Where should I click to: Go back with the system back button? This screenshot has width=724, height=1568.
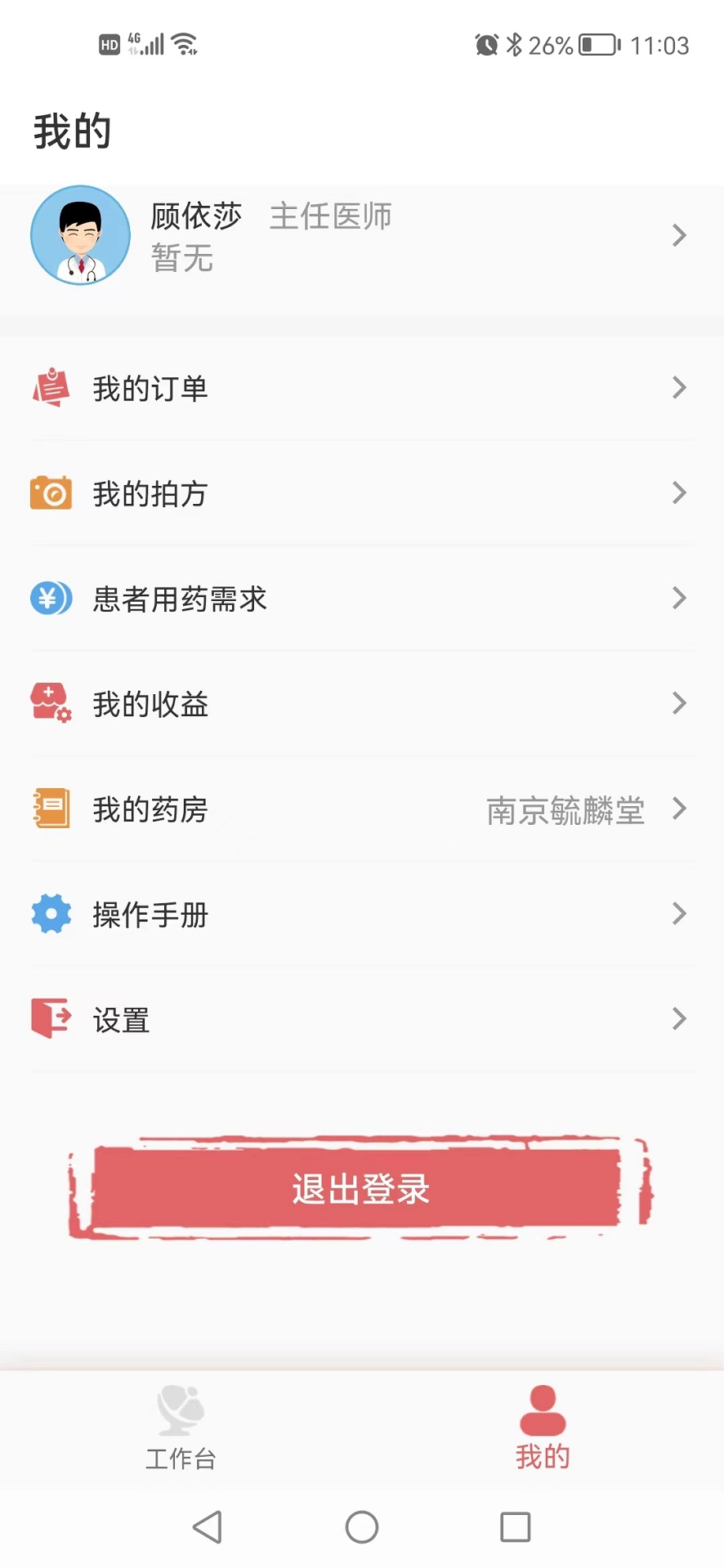[x=208, y=1527]
